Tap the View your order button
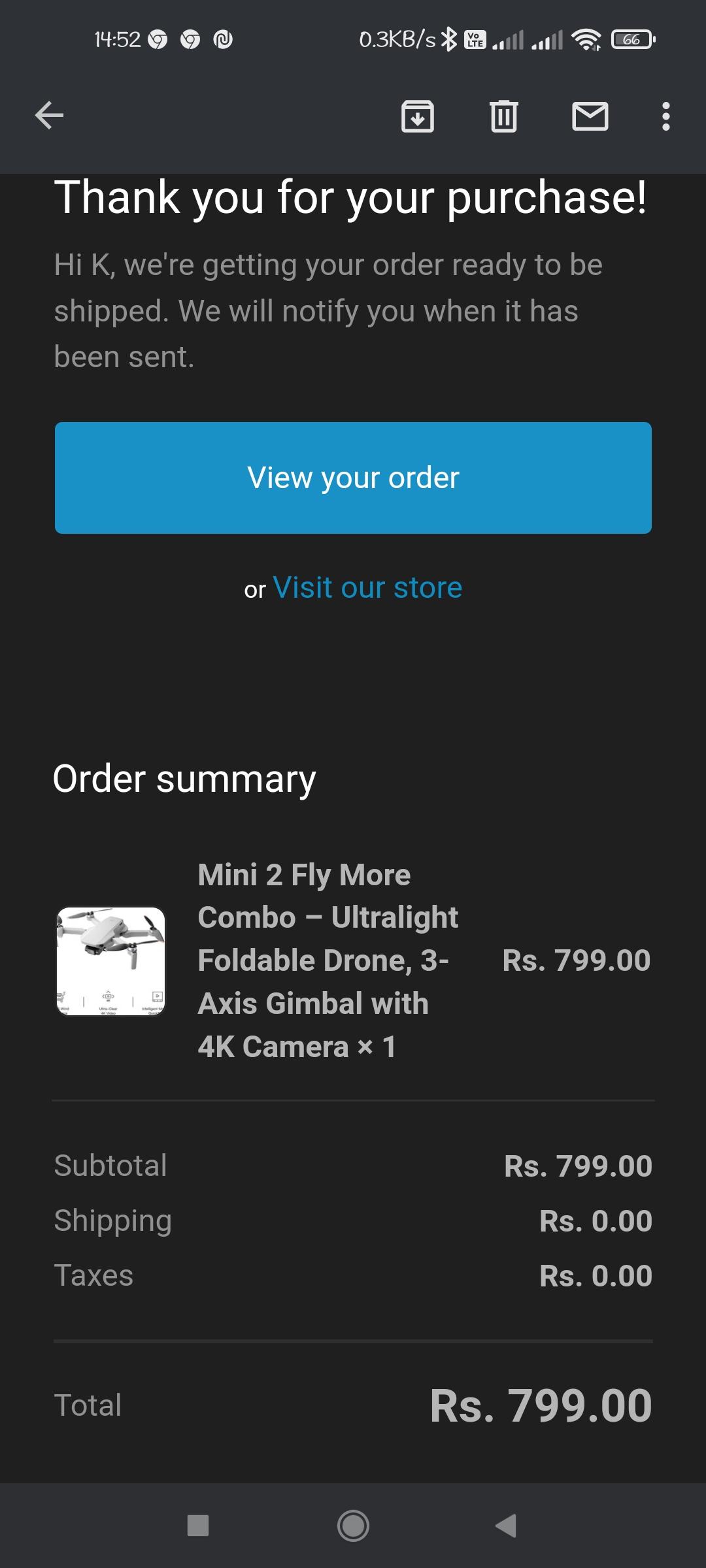706x1568 pixels. click(x=353, y=478)
